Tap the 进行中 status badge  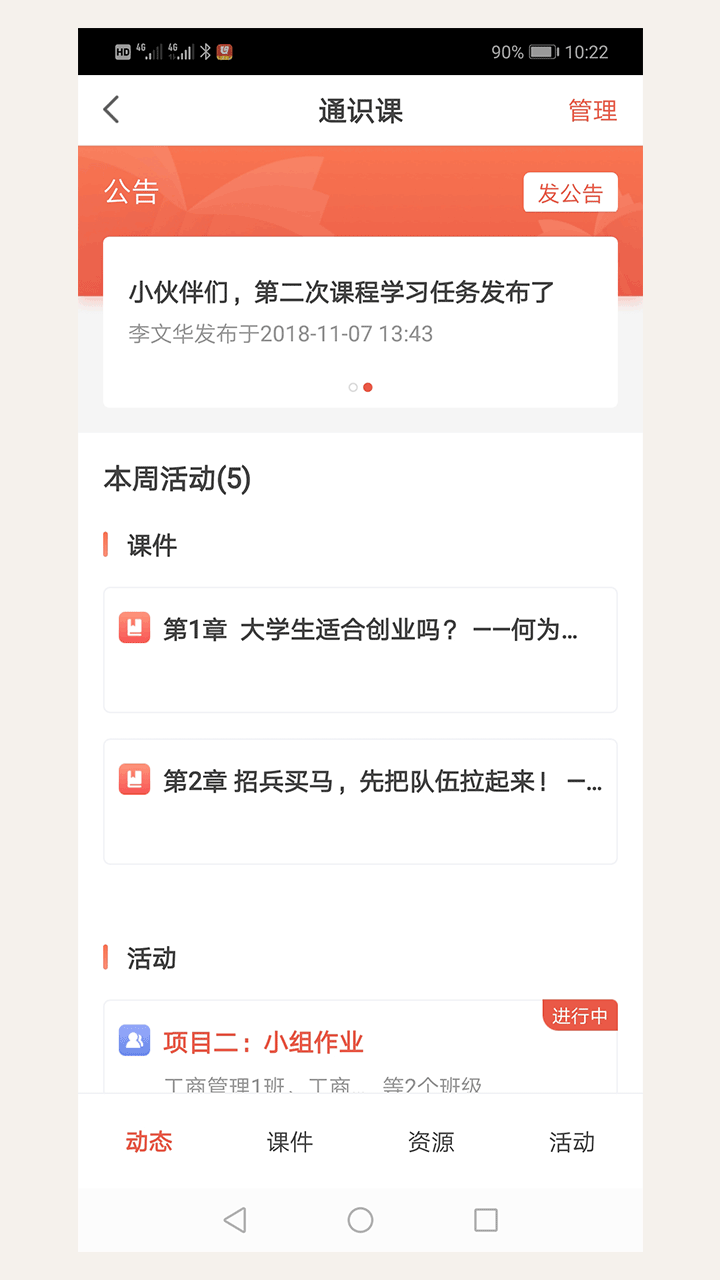[x=581, y=1014]
